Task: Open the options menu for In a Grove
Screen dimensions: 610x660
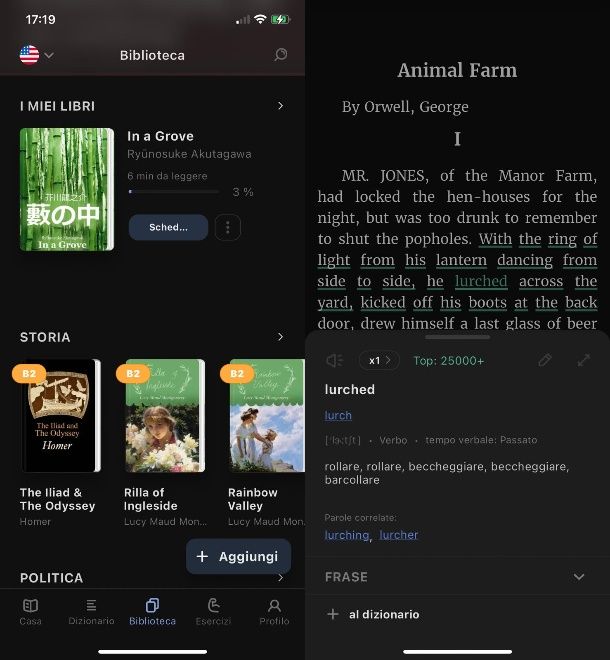Action: 228,227
